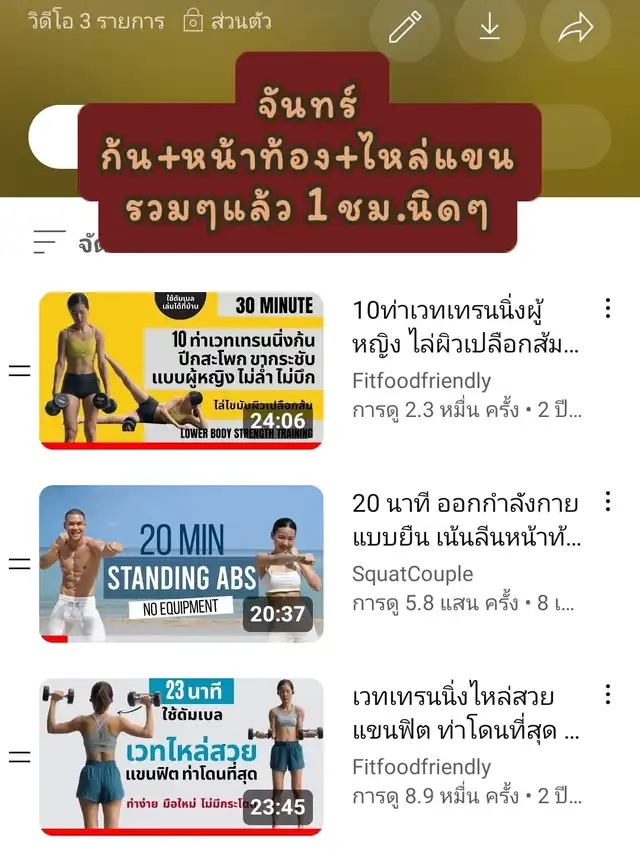The image size is (640, 853).
Task: Open overflow menu for the 23:45 Fitfoodfriendly video
Action: point(607,695)
